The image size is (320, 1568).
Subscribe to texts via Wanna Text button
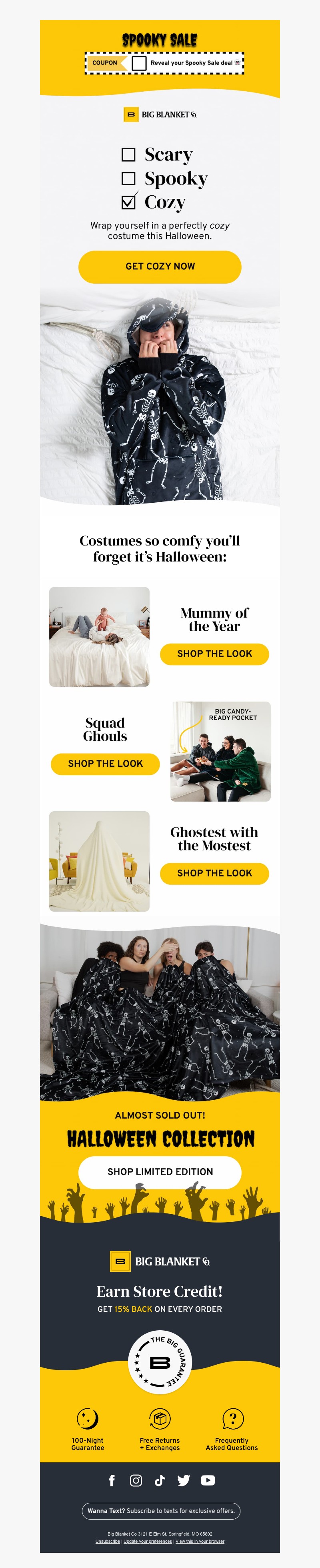tap(161, 1511)
